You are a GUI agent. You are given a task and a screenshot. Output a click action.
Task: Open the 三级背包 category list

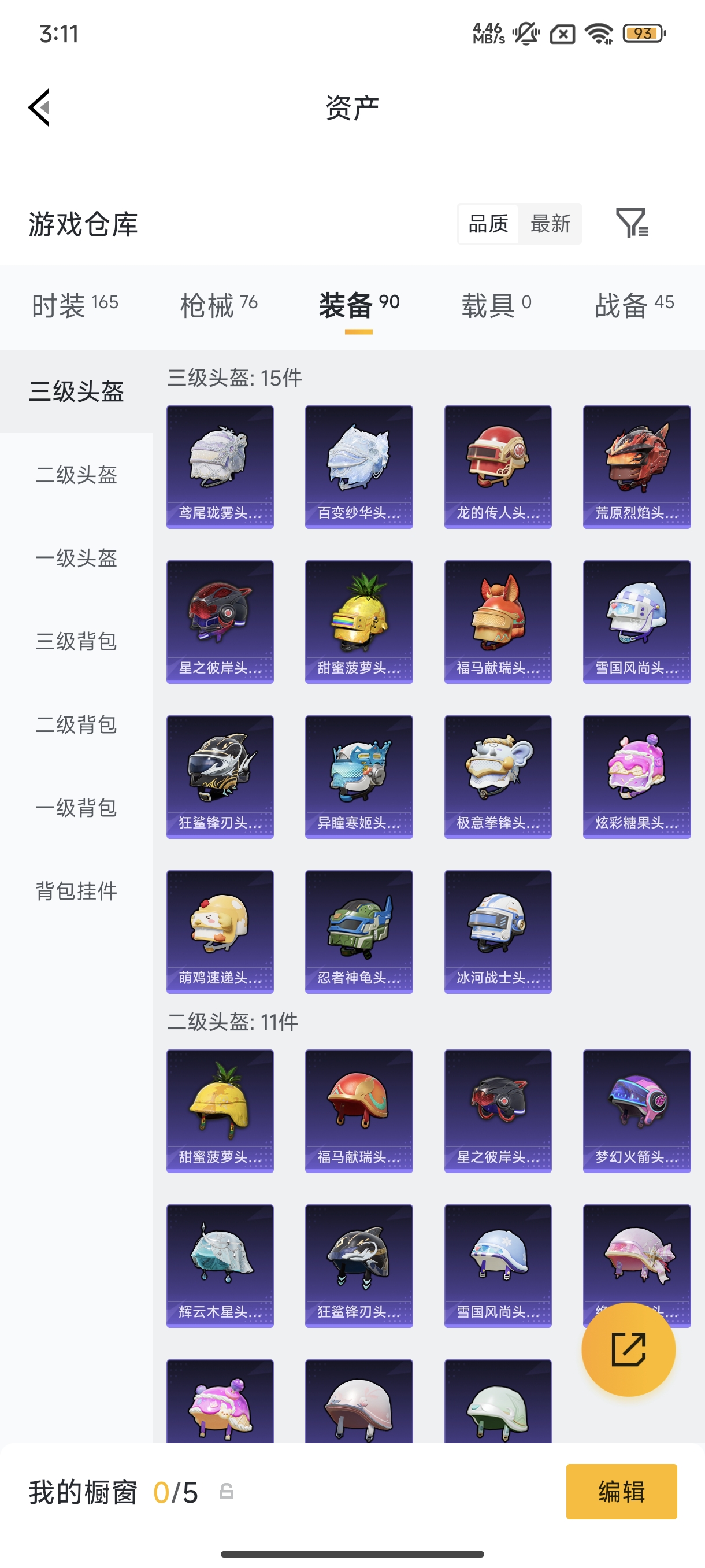tap(76, 642)
